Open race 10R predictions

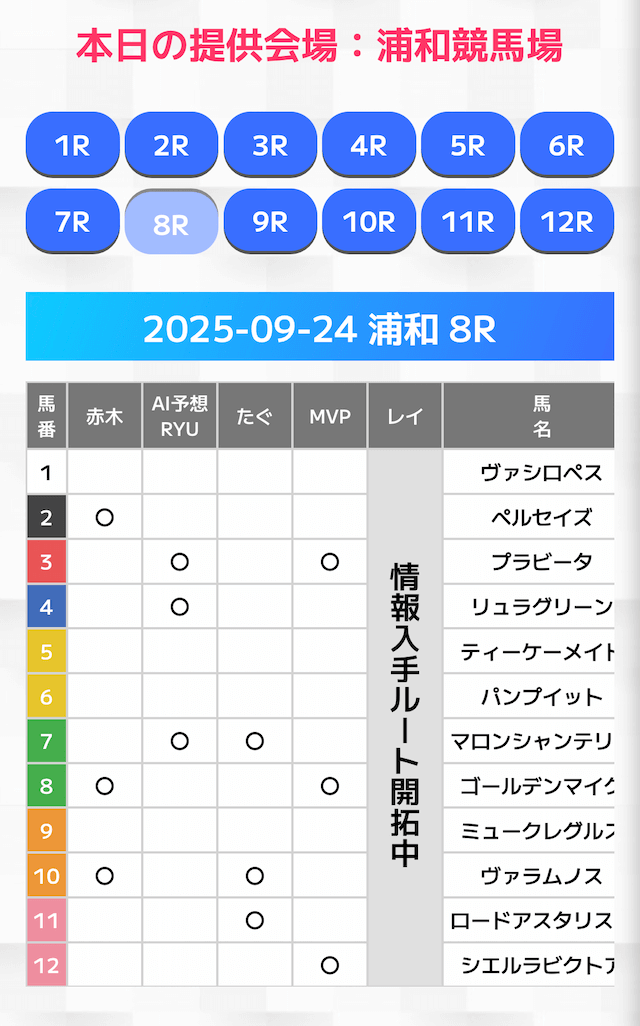point(369,221)
